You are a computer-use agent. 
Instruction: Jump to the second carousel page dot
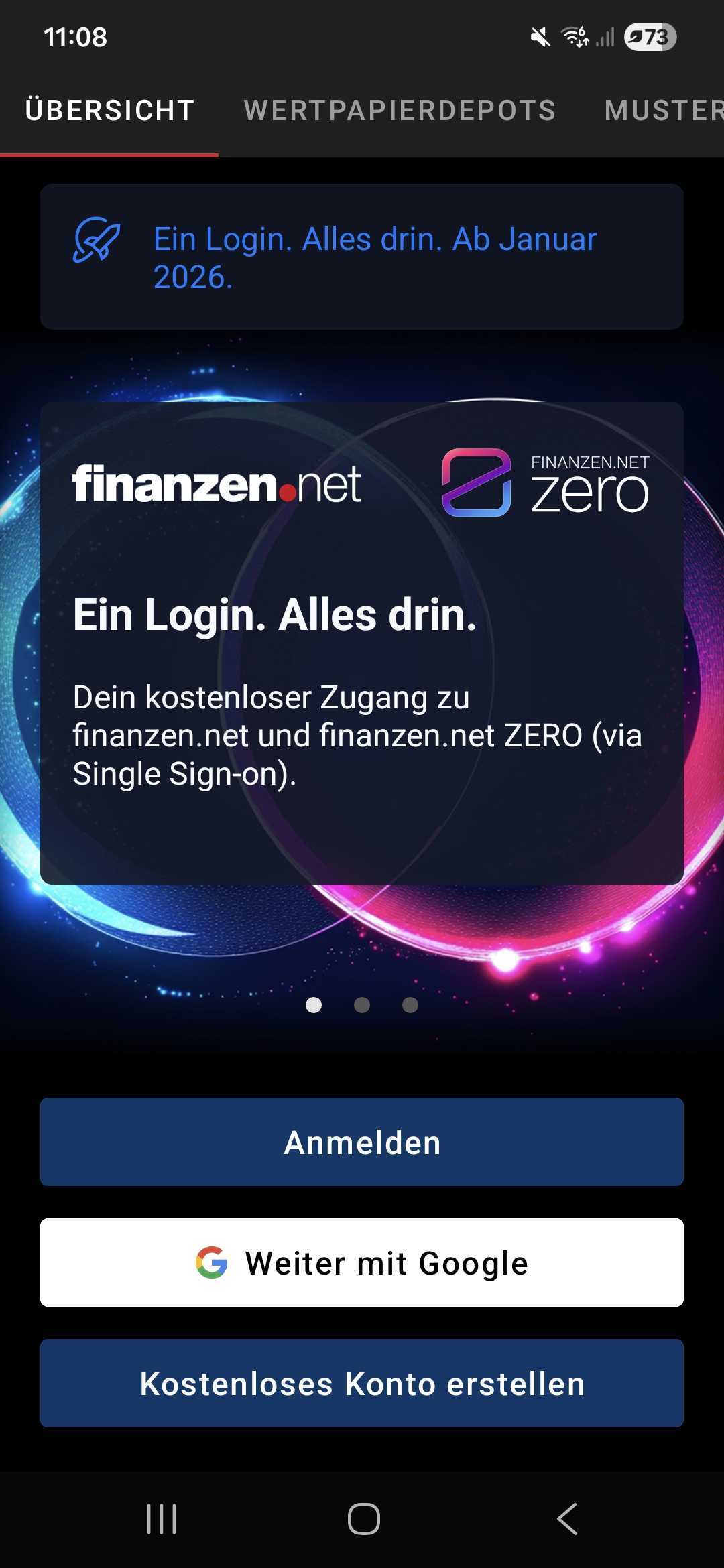362,1005
